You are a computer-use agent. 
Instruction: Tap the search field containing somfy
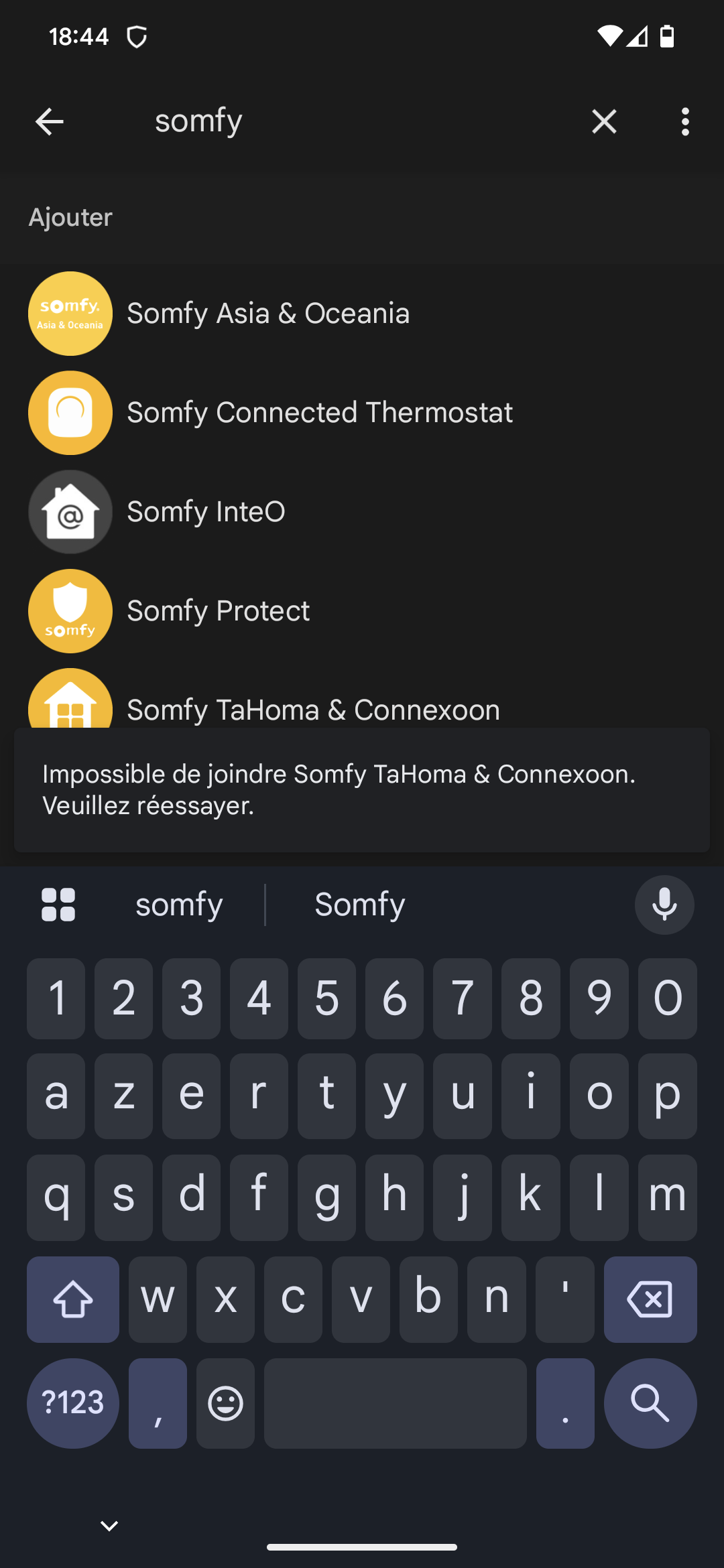[349, 122]
